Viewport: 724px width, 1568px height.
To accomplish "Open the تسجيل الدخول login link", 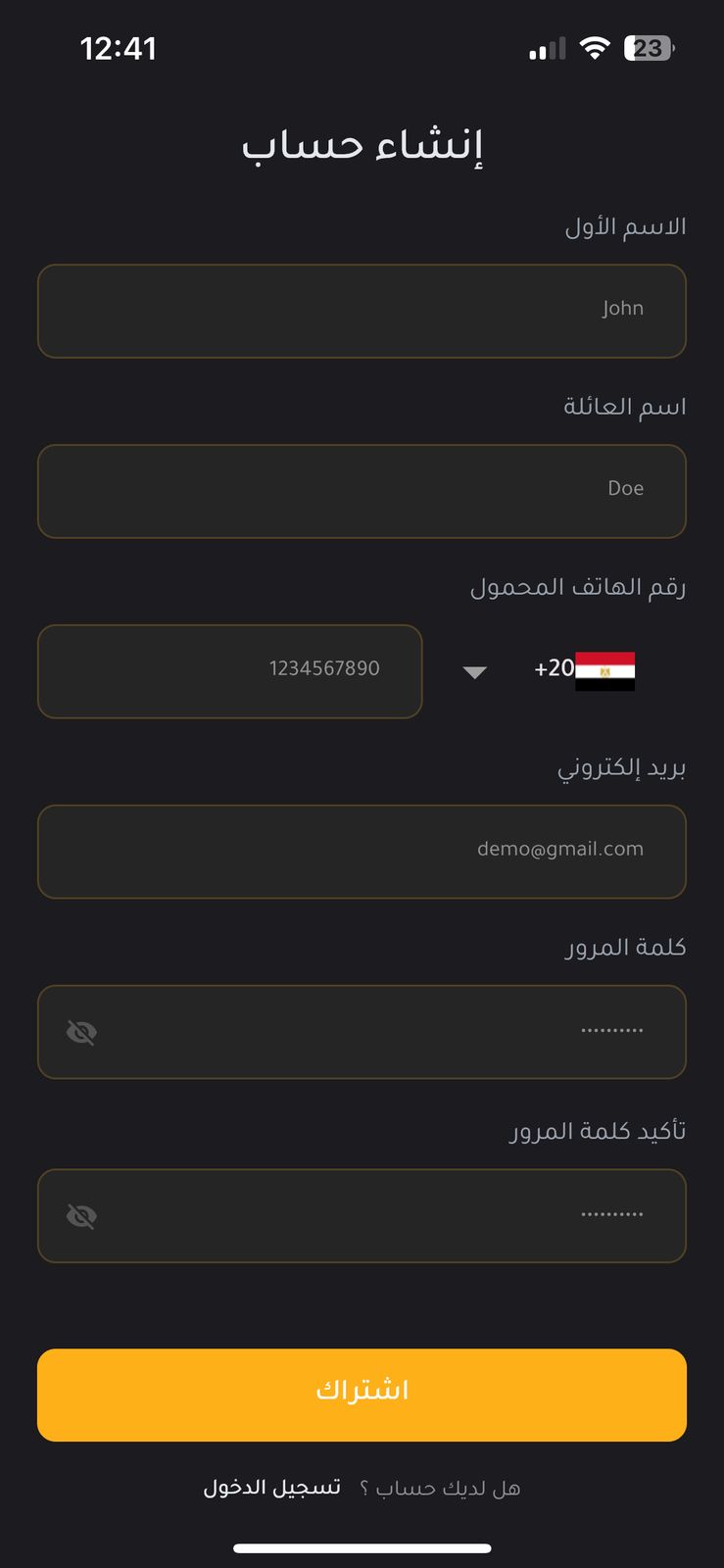I will point(272,1488).
